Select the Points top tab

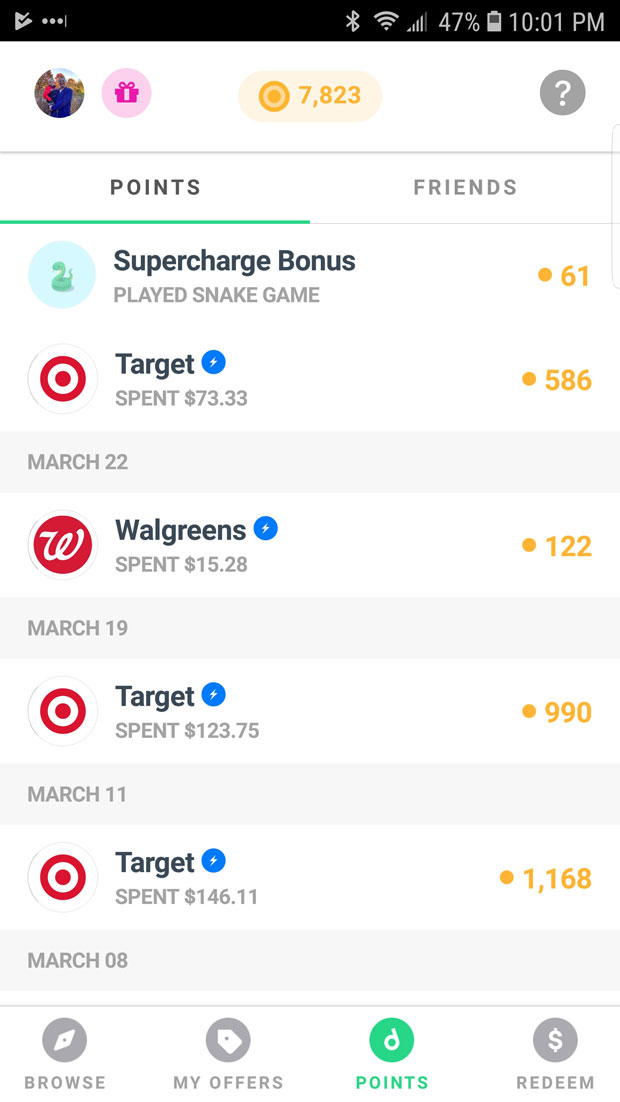pos(155,188)
